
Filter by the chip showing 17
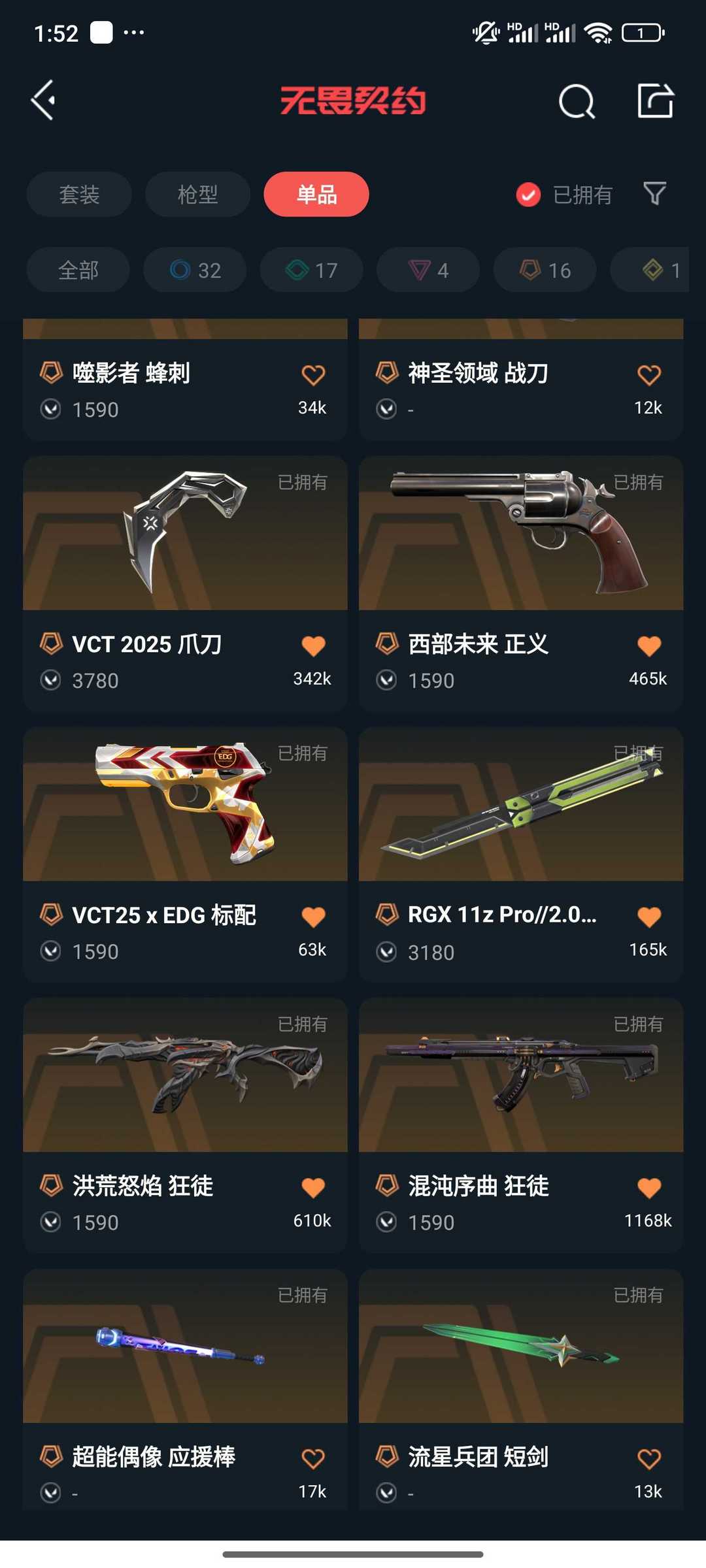point(311,270)
